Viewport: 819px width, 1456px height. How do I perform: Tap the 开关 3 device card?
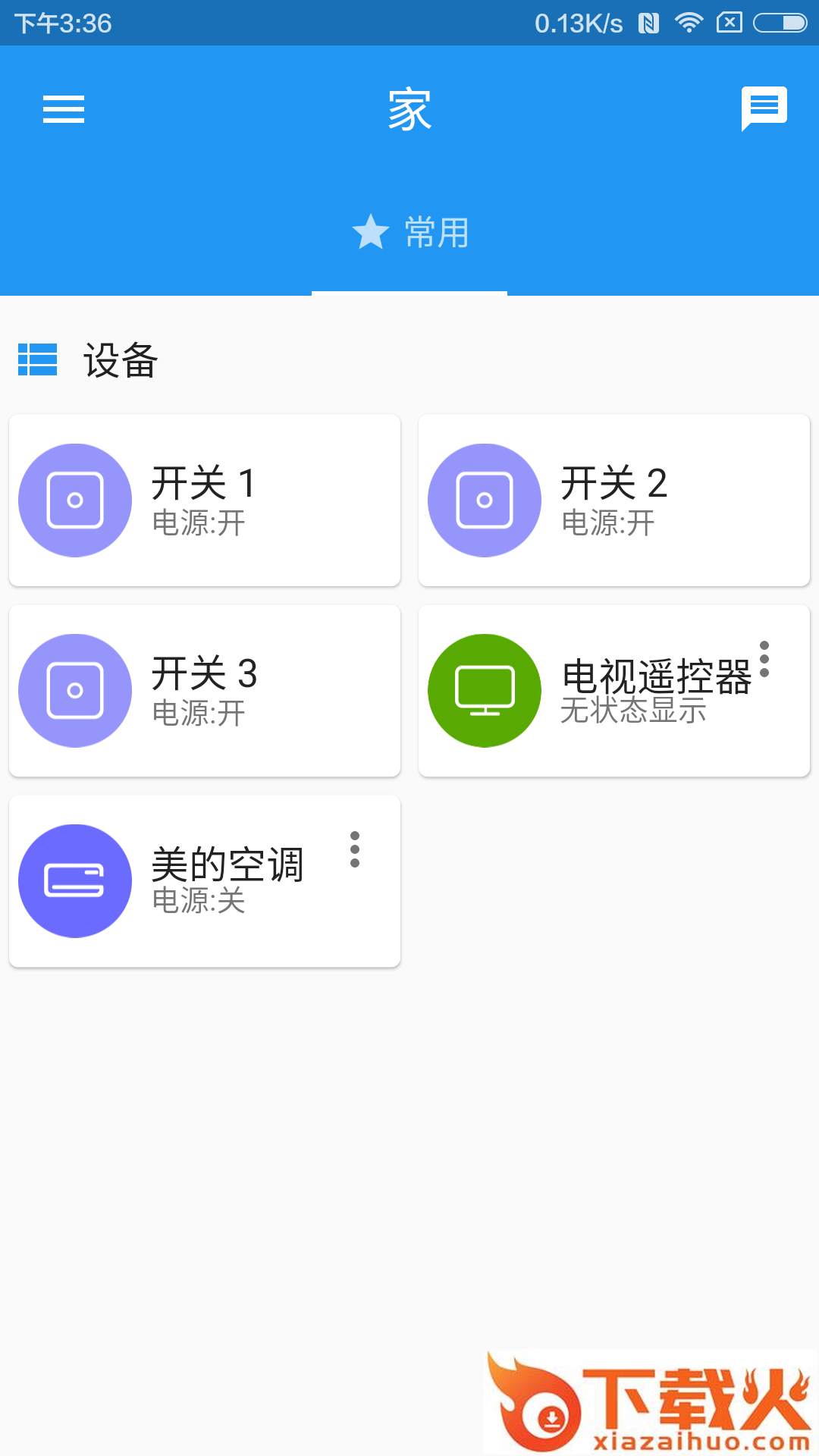(205, 691)
